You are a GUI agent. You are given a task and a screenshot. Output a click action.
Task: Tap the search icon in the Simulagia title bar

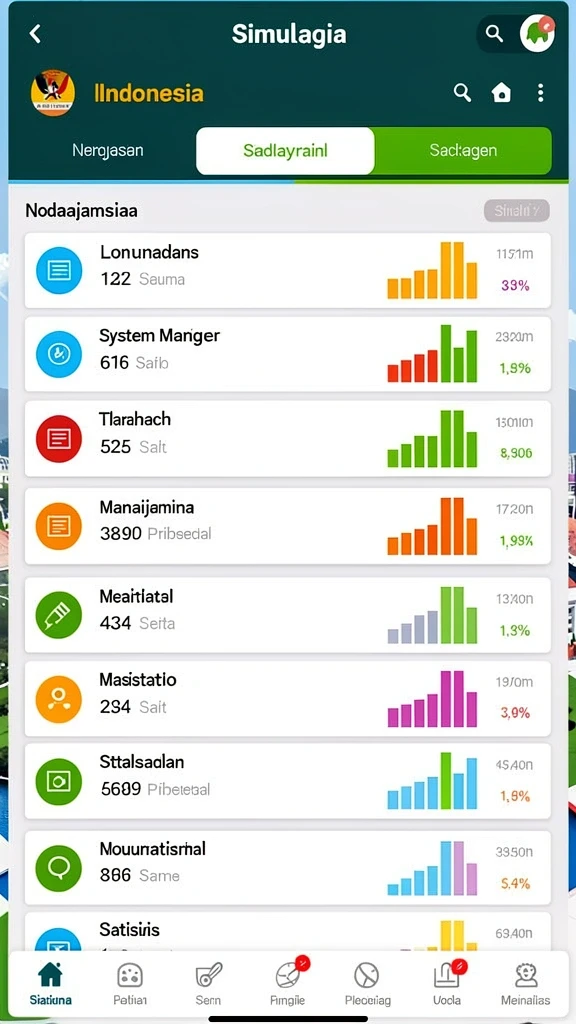tap(495, 34)
